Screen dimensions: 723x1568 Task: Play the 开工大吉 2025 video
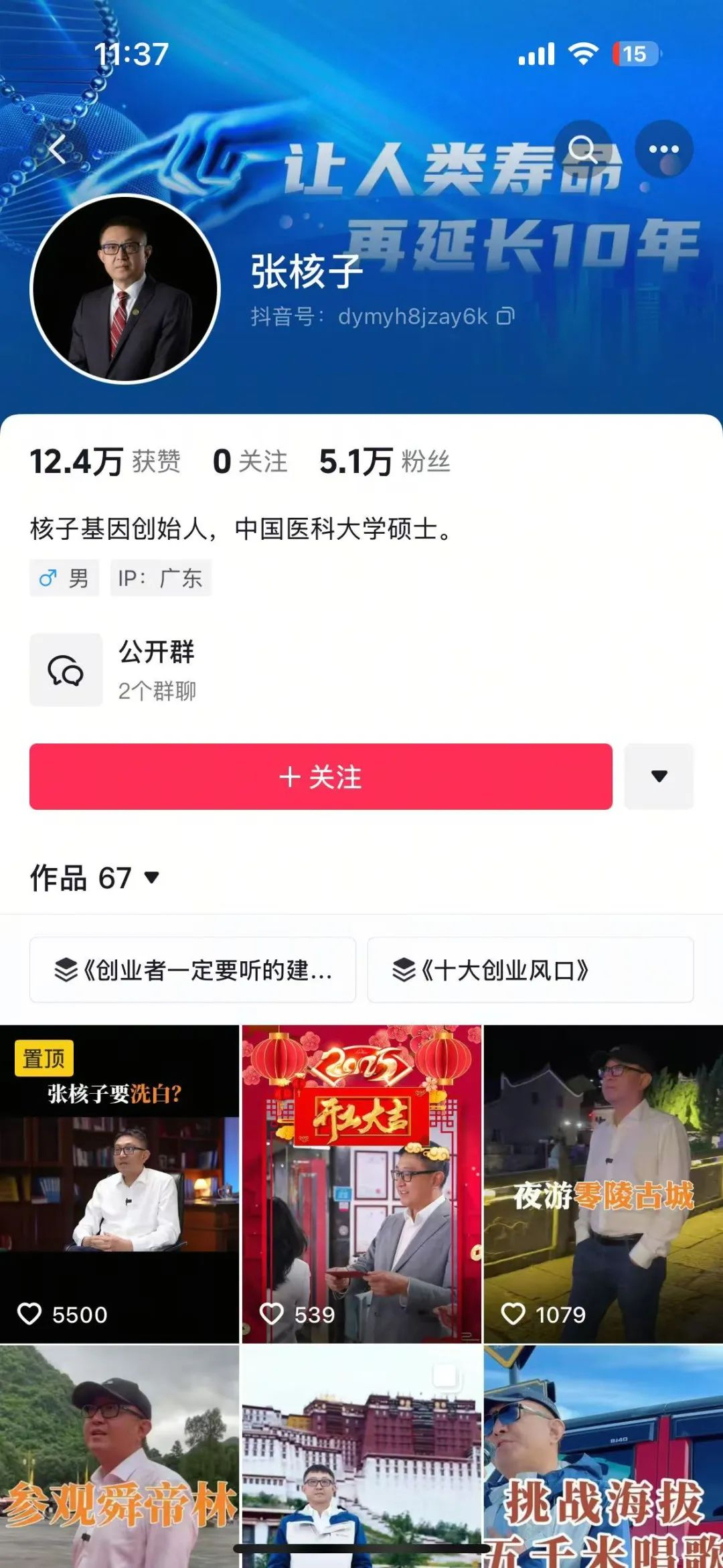point(361,1184)
